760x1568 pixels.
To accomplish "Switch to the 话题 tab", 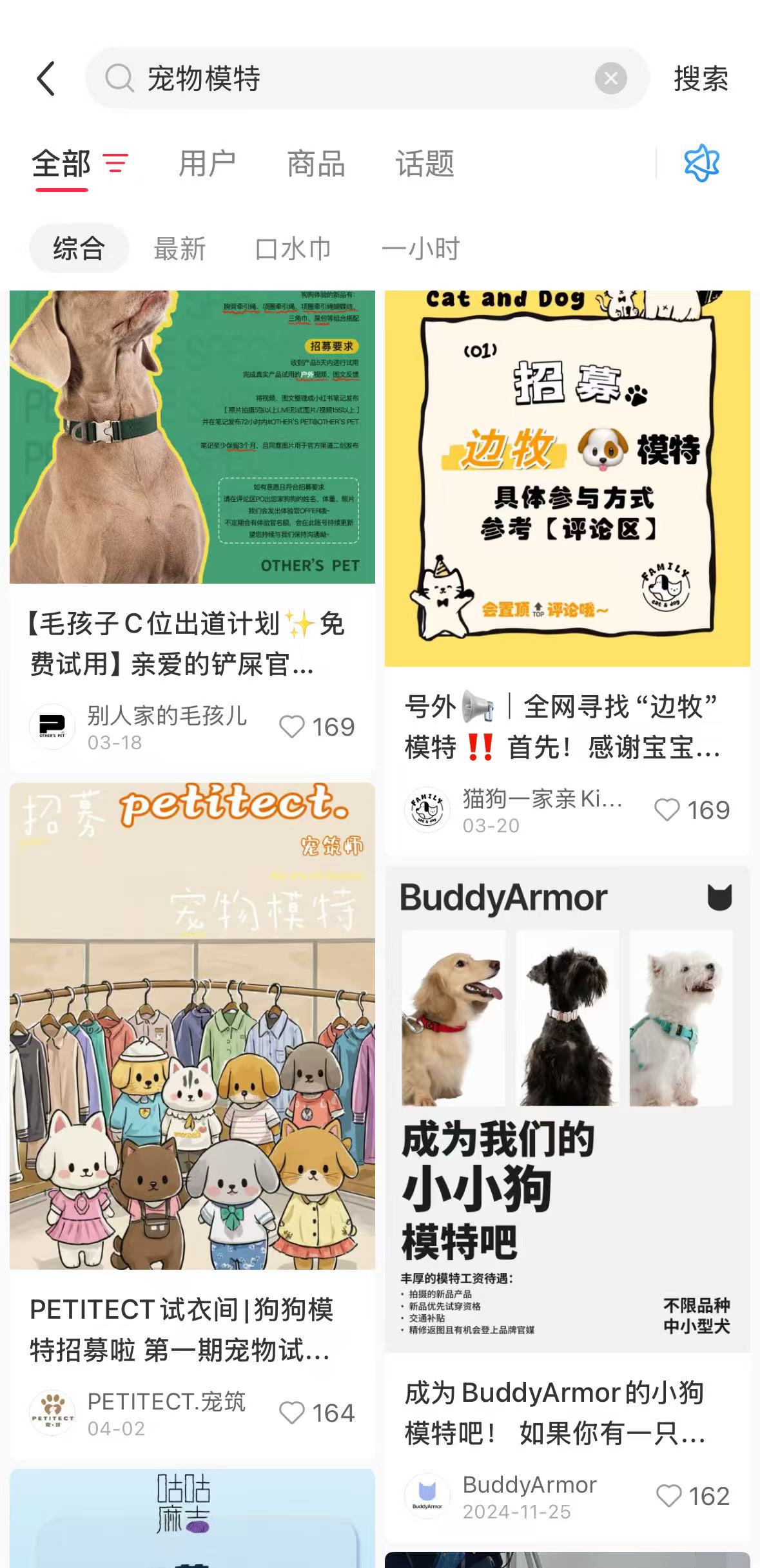I will click(x=425, y=164).
